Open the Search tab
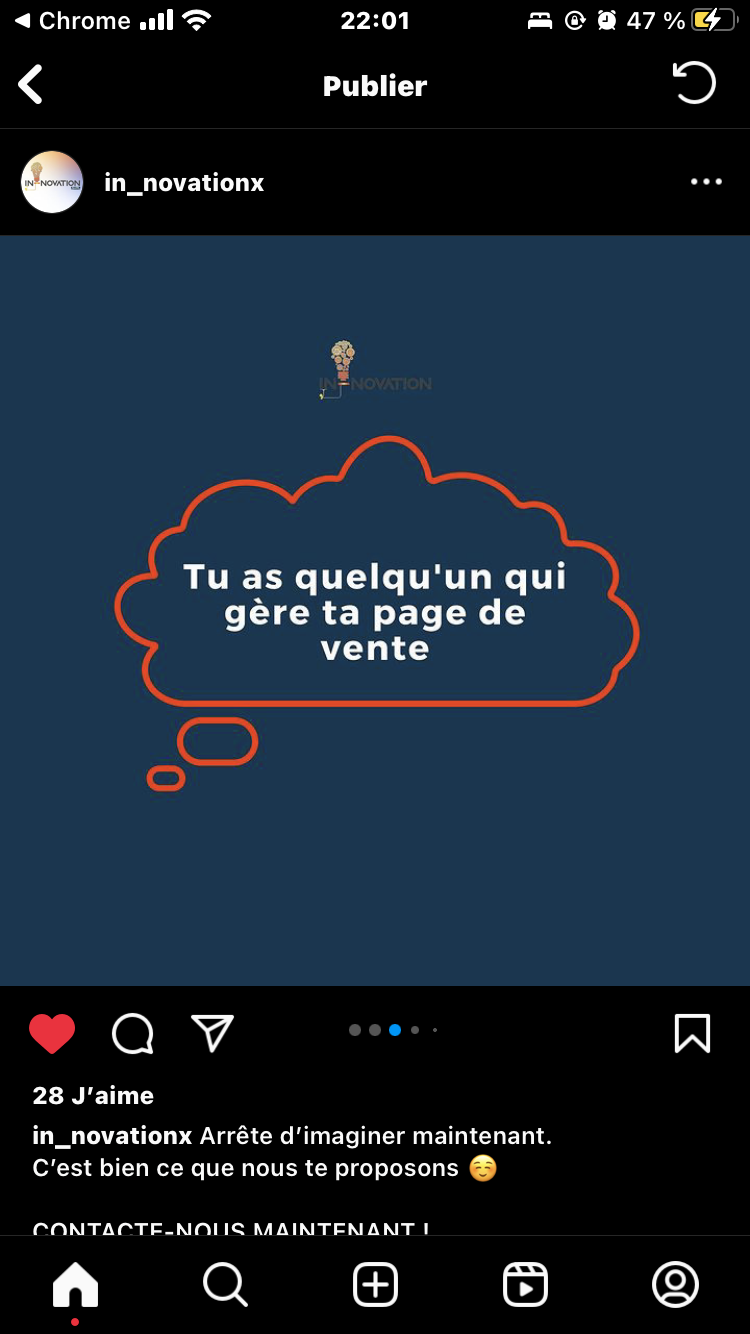 click(225, 1284)
